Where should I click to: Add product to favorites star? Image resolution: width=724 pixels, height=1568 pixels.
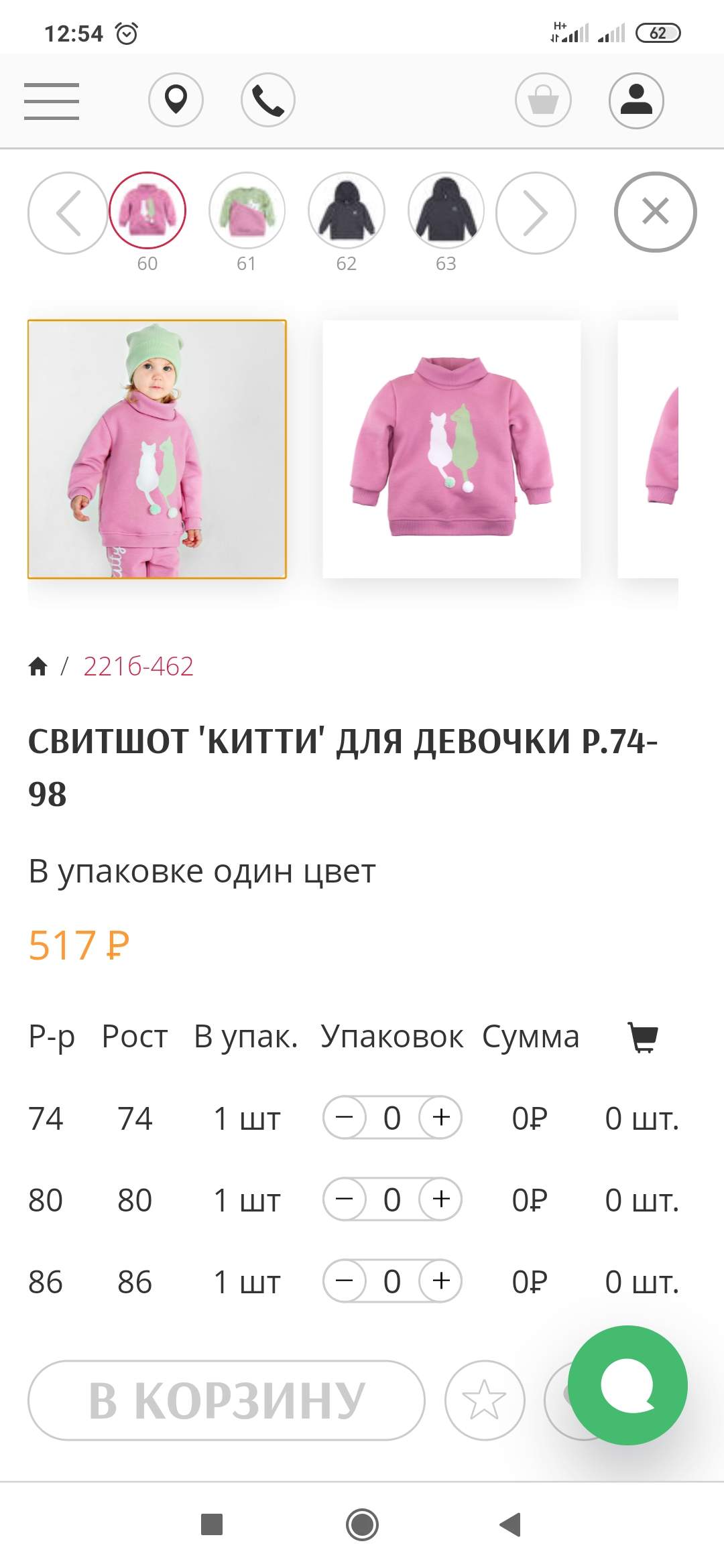click(485, 1400)
